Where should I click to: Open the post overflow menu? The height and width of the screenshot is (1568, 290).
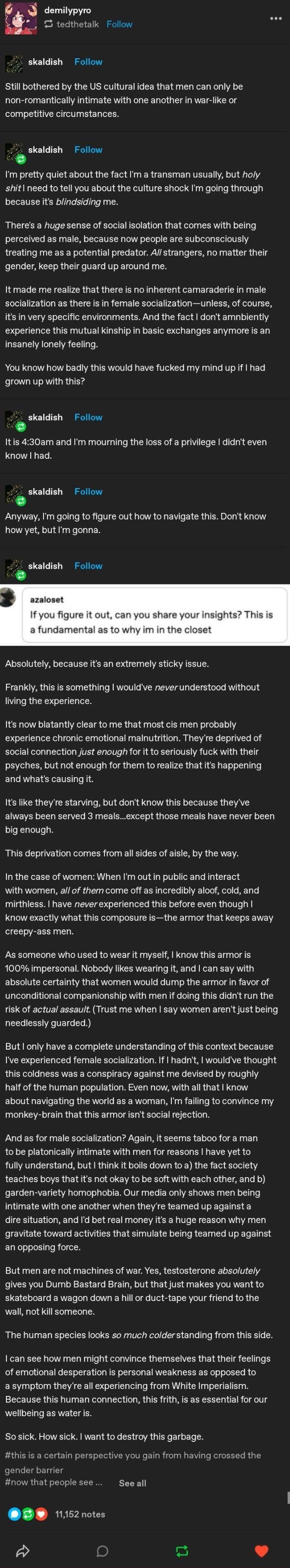[x=275, y=18]
